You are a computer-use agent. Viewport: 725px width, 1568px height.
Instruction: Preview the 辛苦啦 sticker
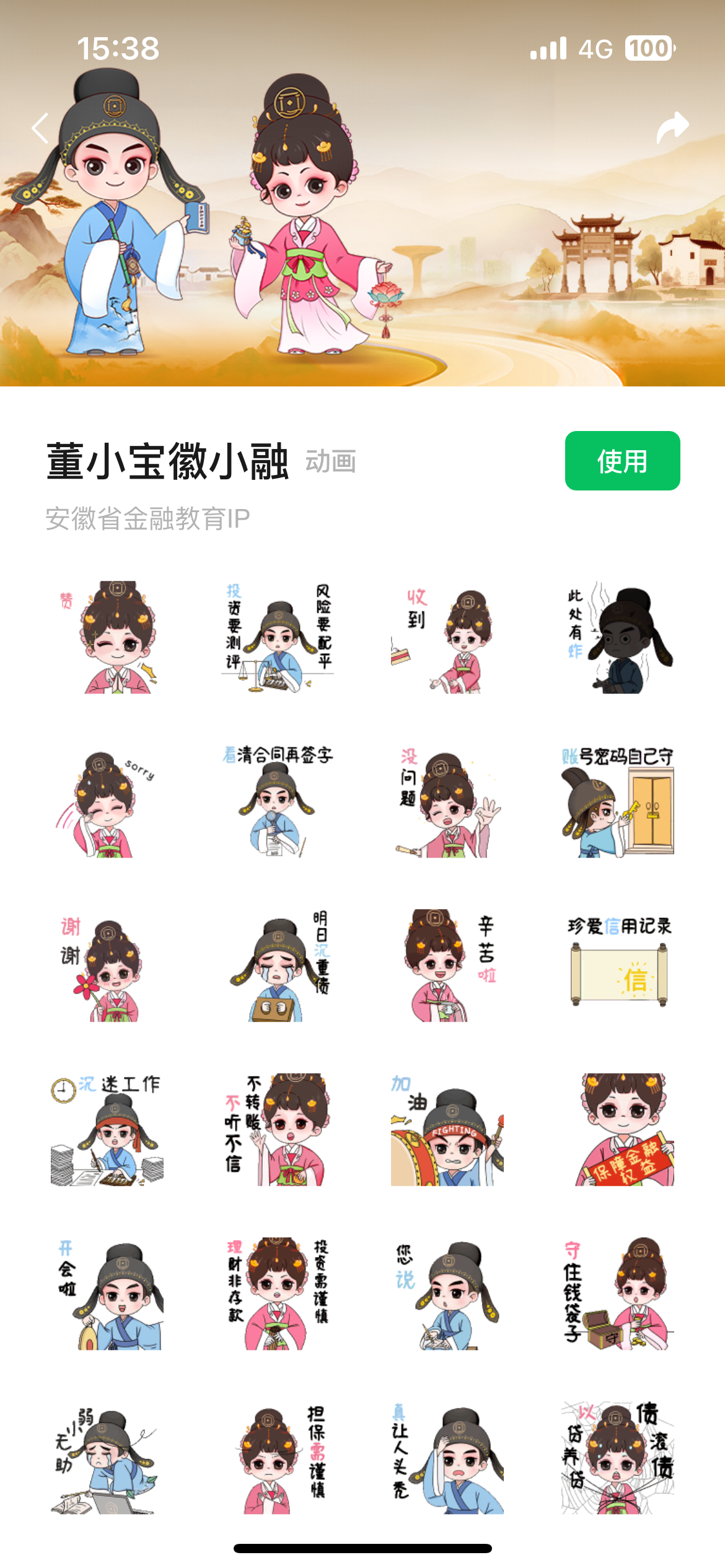[x=447, y=966]
